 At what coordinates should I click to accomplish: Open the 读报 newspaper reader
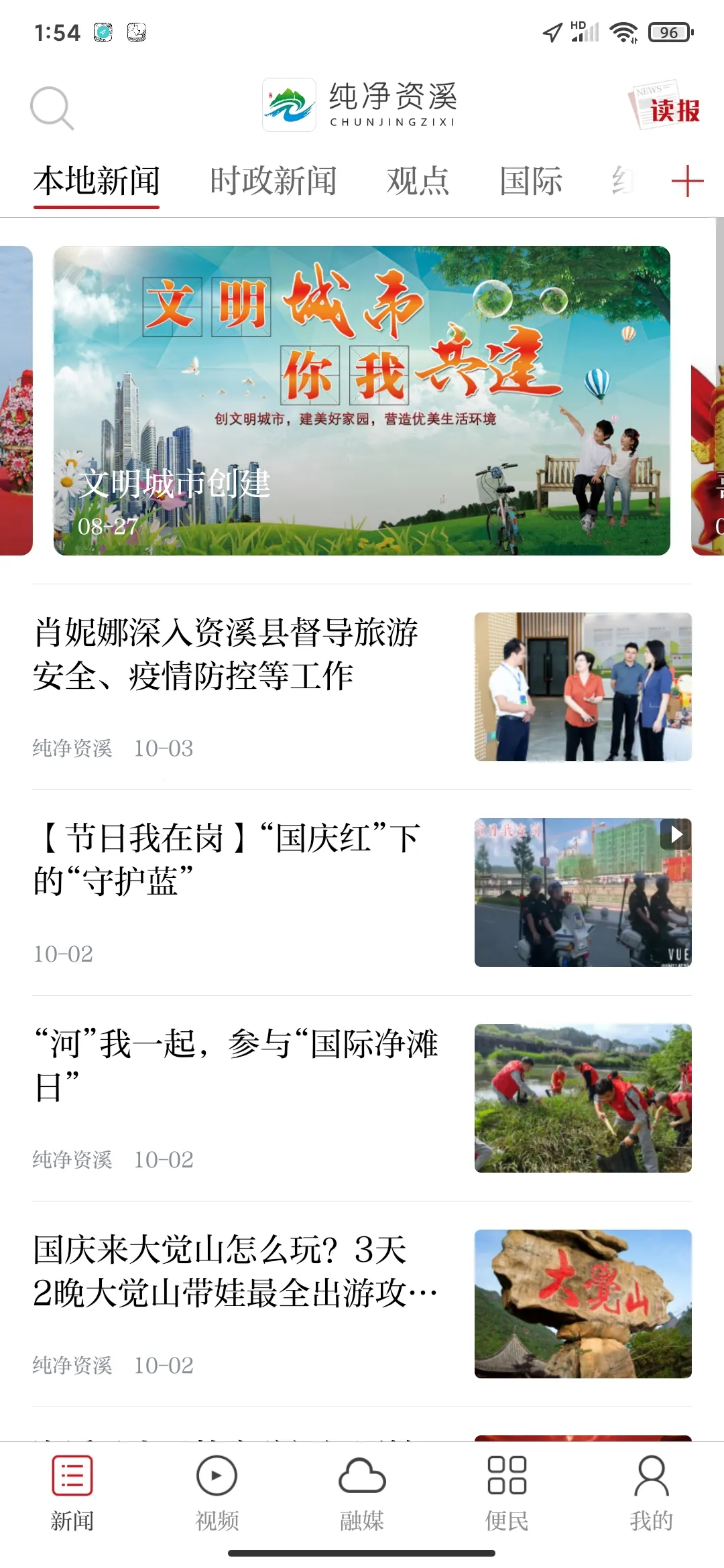click(665, 106)
